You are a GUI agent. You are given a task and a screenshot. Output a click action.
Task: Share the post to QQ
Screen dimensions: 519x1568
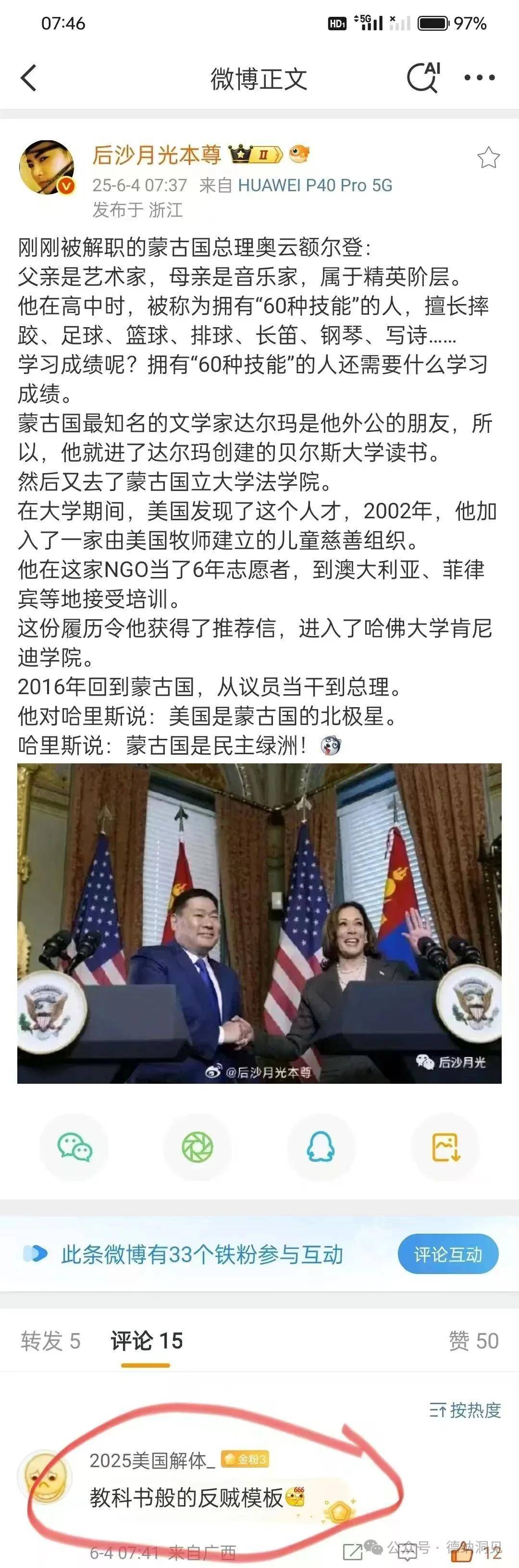pos(321,1147)
